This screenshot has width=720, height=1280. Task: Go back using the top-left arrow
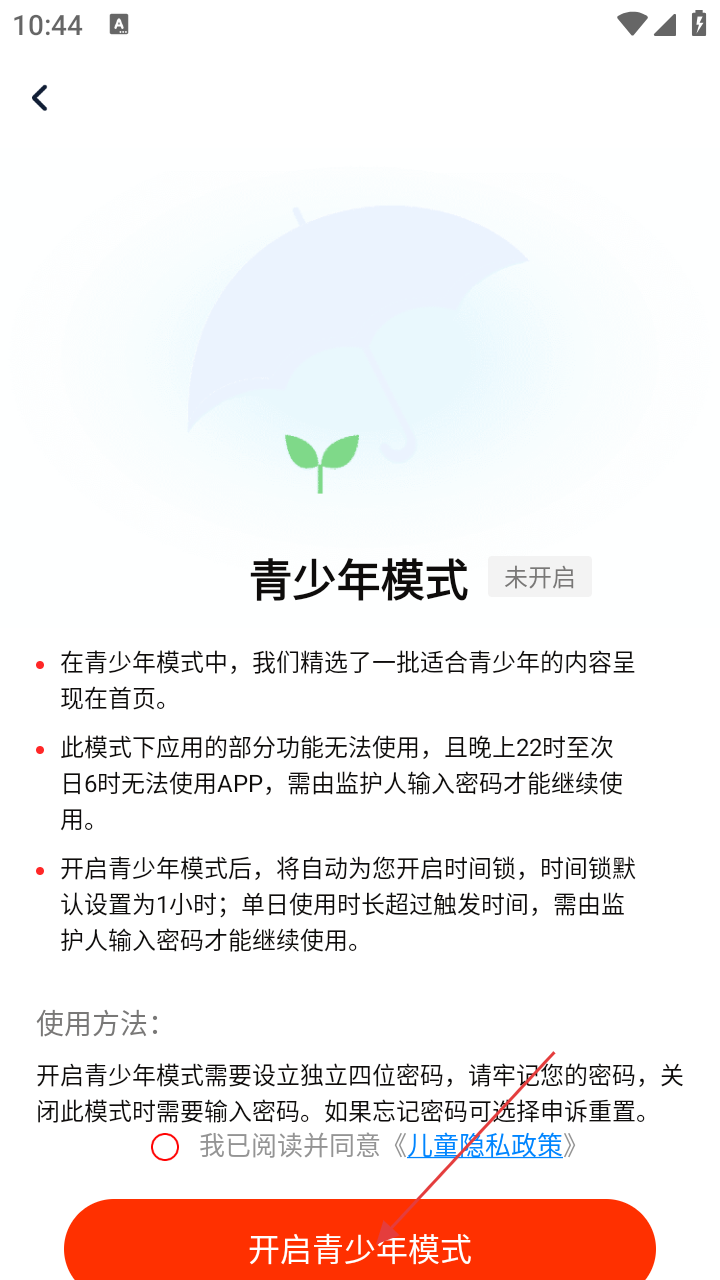click(40, 97)
